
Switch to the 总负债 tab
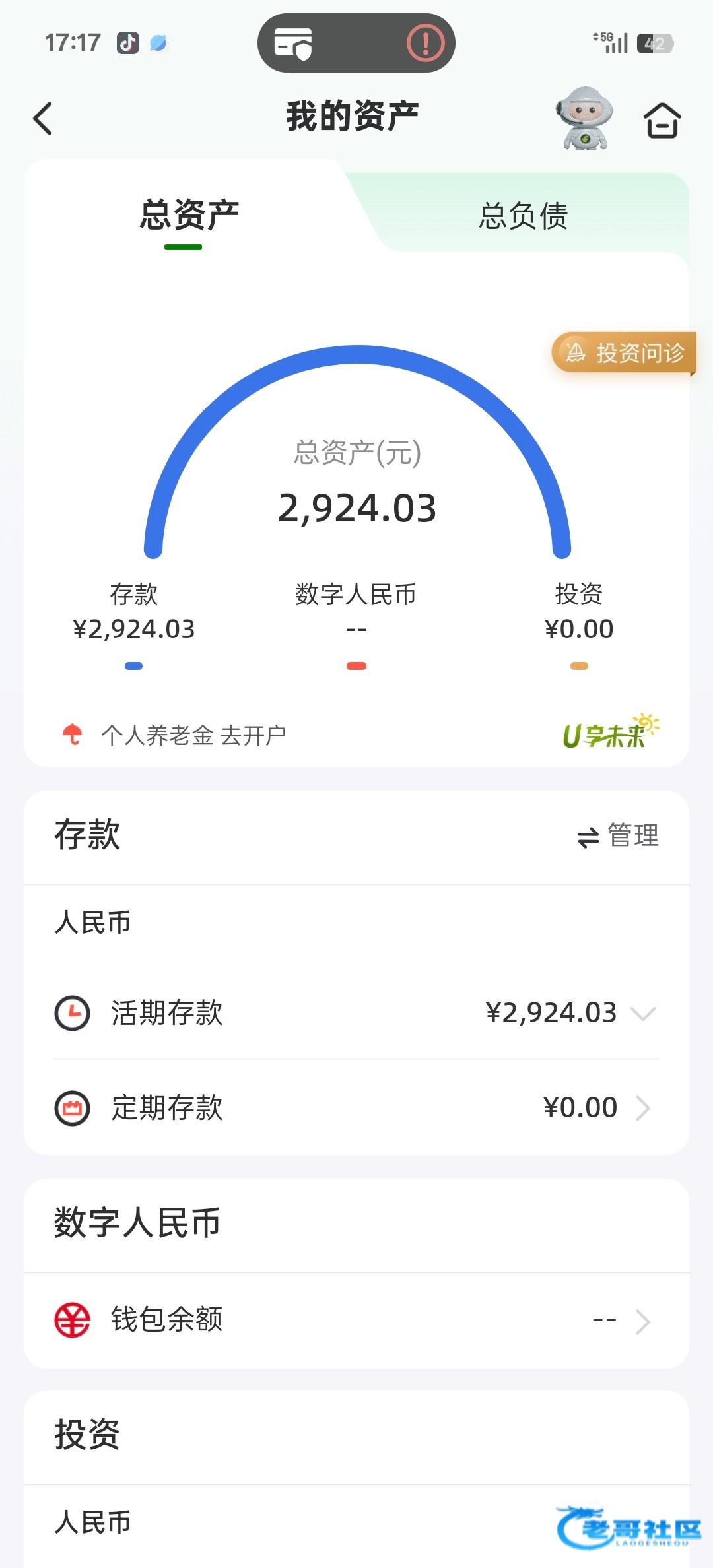(x=523, y=216)
